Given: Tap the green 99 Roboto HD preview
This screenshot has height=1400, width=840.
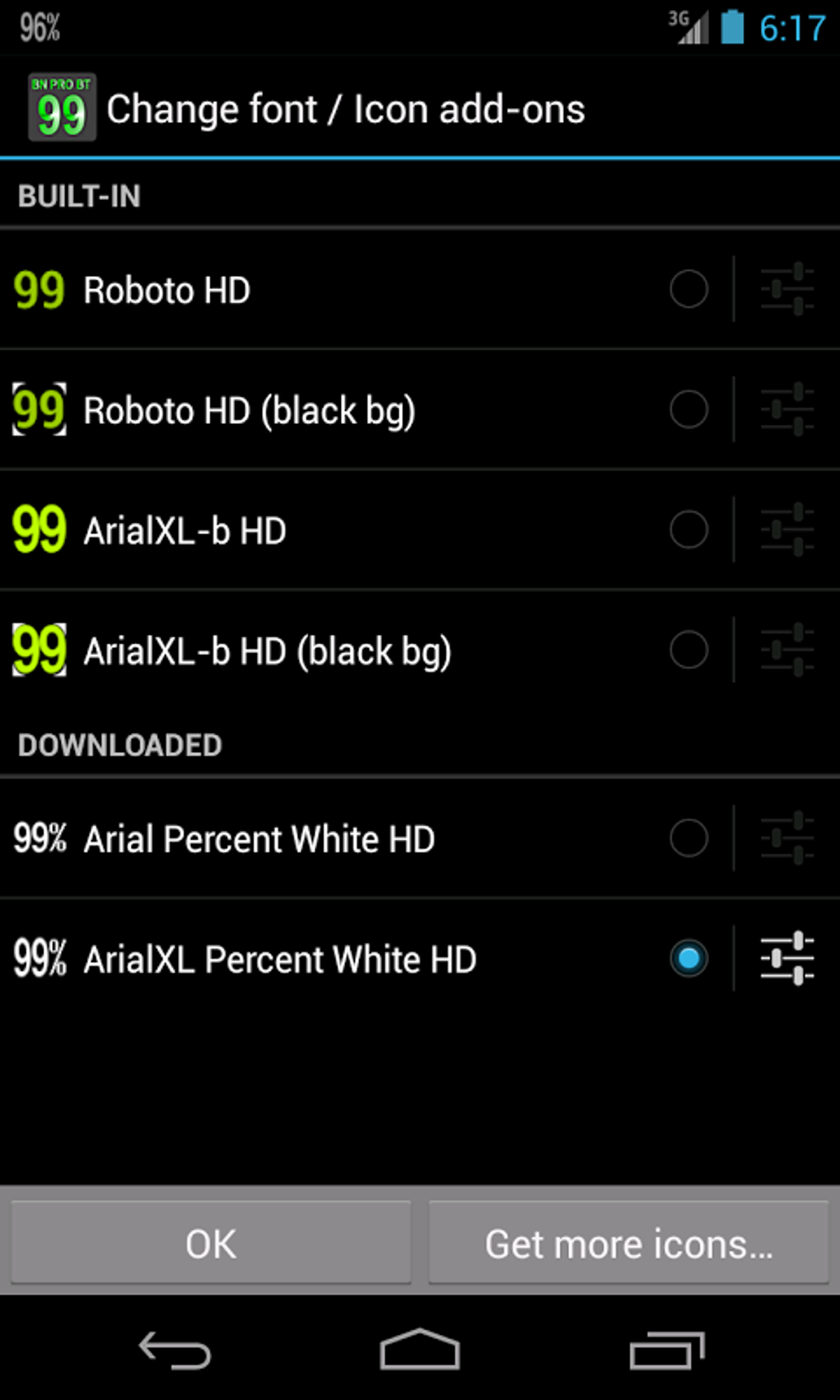Looking at the screenshot, I should [x=38, y=289].
